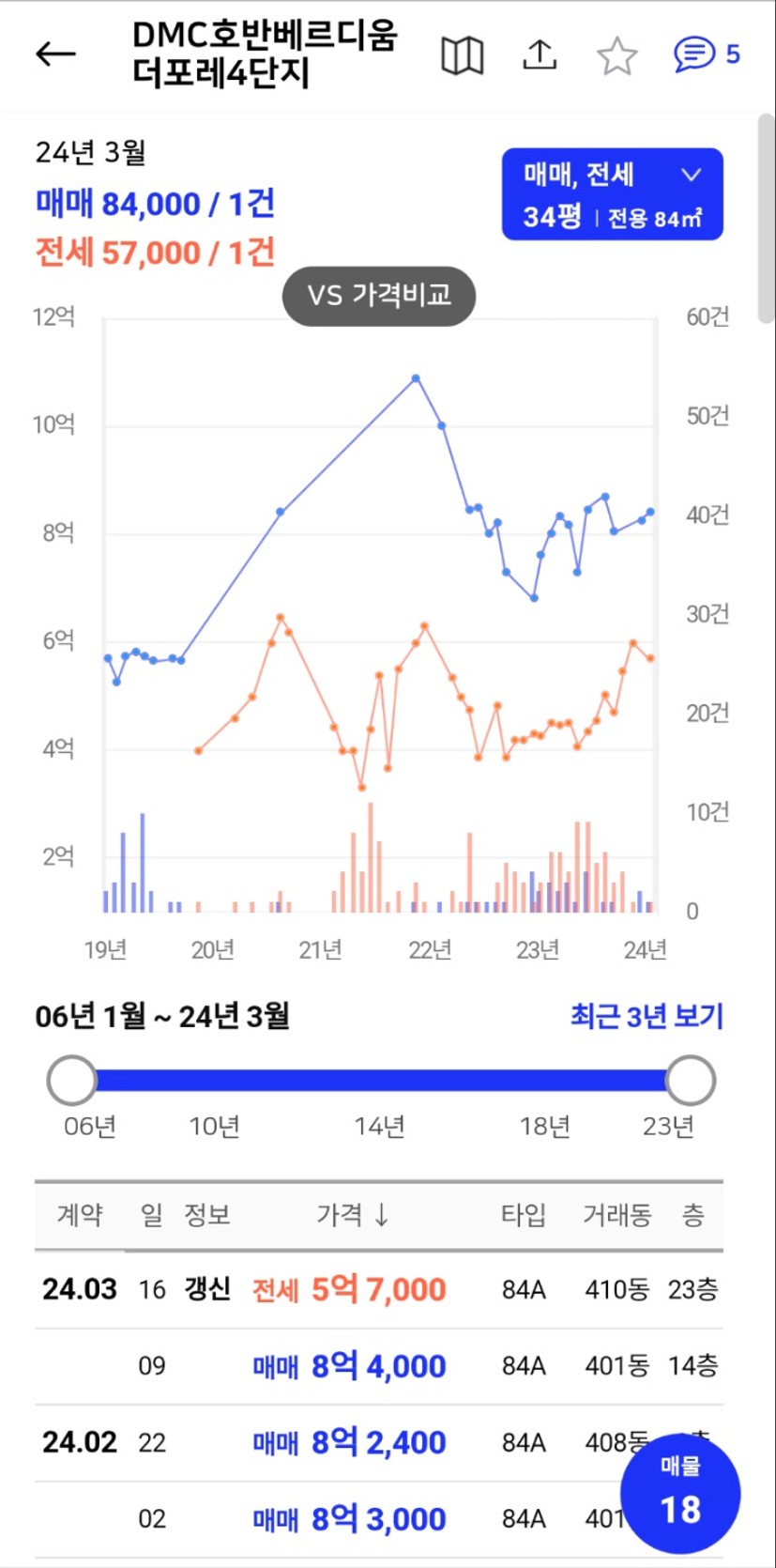
Task: Tap the VS 가격비교 button
Action: (379, 296)
